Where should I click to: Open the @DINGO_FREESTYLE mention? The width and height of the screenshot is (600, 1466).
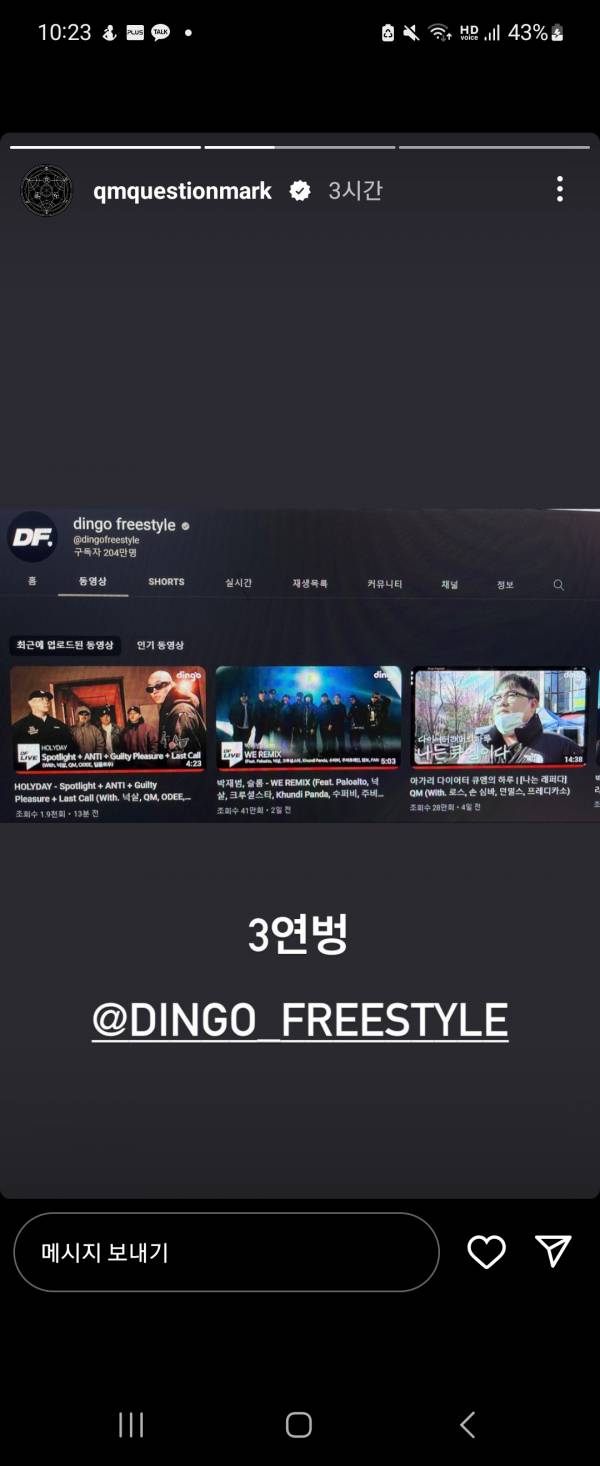(300, 1020)
